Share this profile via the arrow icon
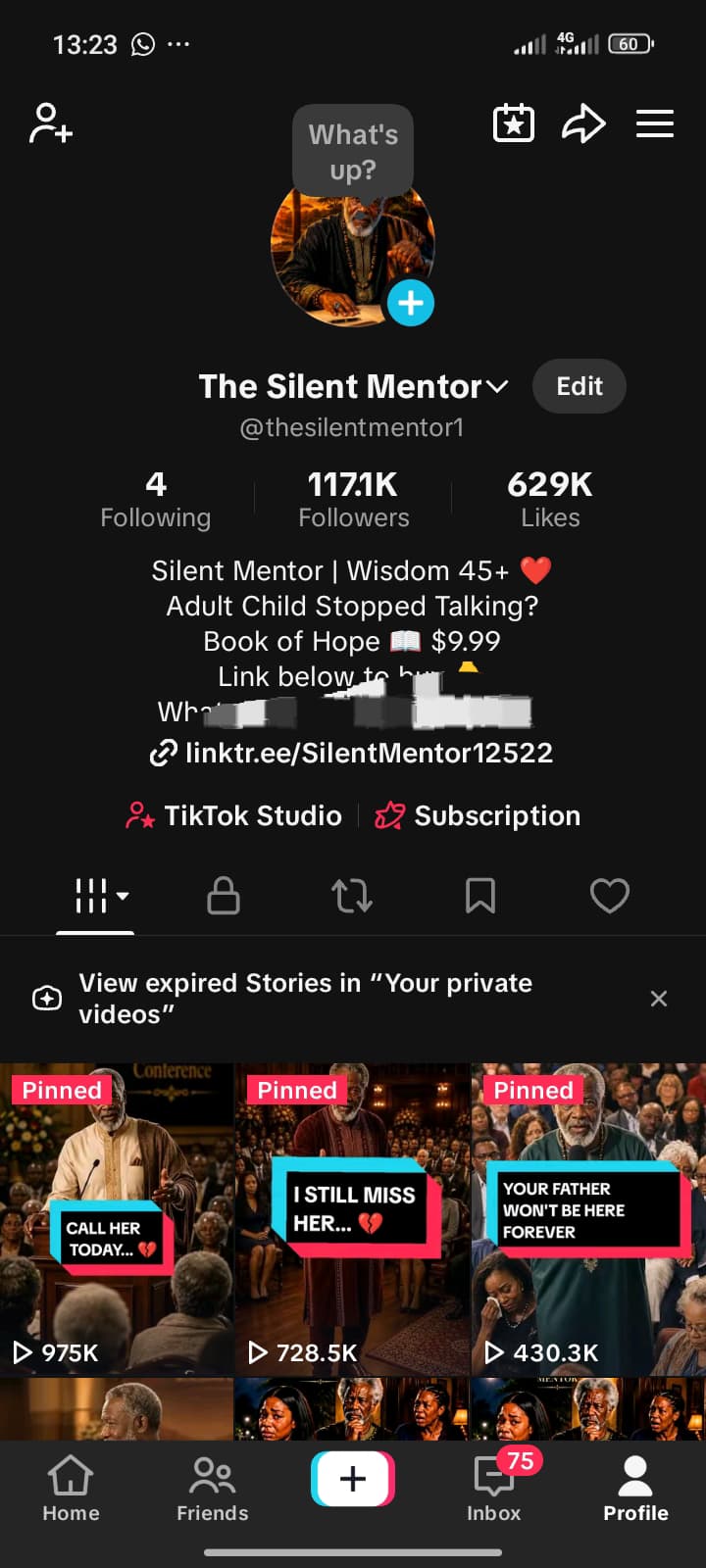Screen dimensions: 706x1568 583,123
